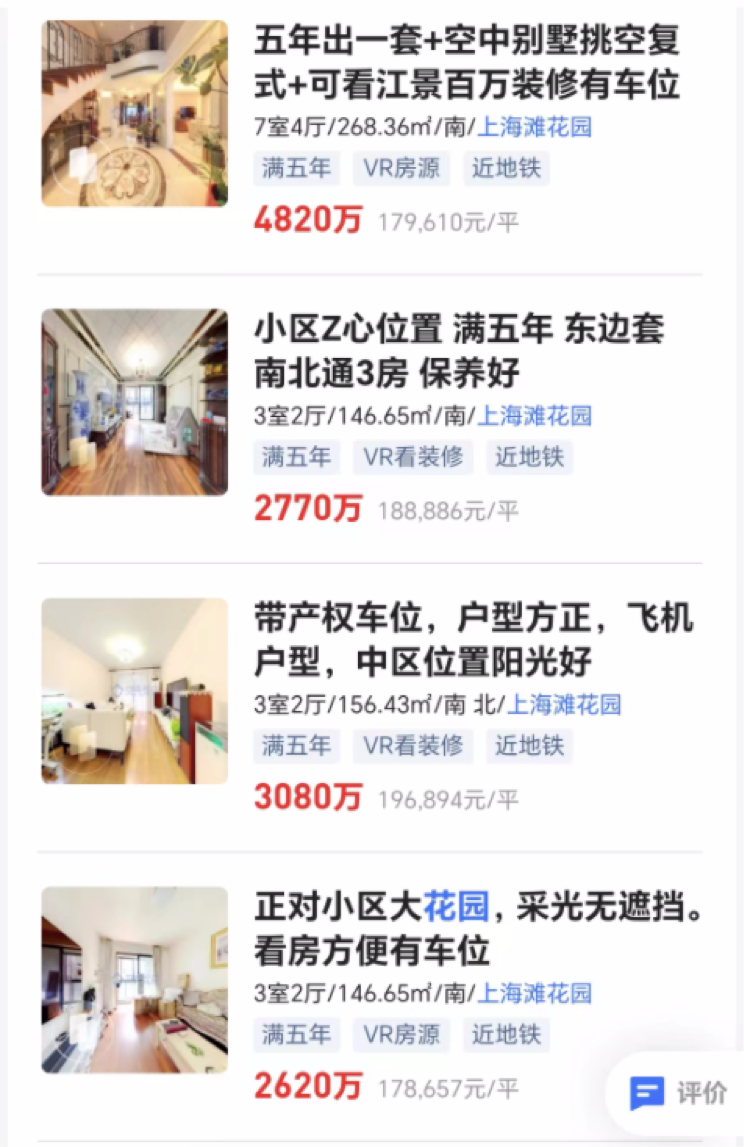View the 3080万 带产权车位 listing
Viewport: 744px width, 1147px height.
(472, 639)
